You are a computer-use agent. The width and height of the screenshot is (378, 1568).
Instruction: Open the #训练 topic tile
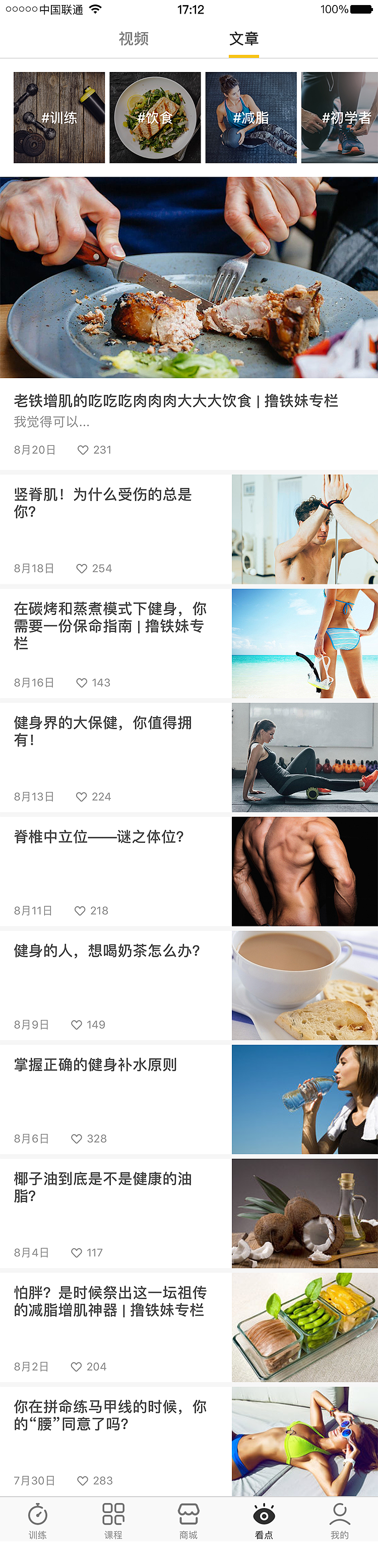point(59,117)
